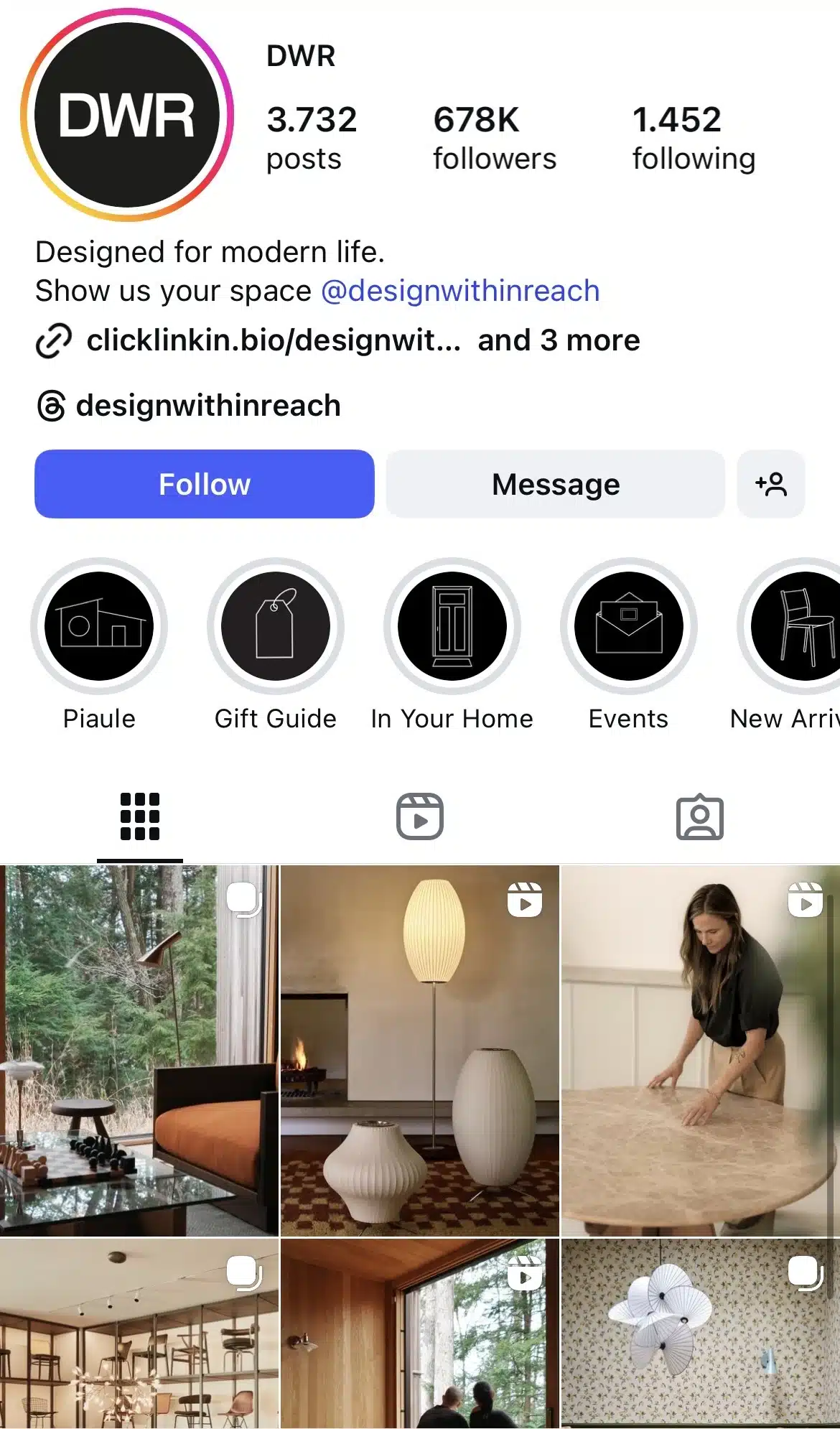This screenshot has width=840, height=1429.
Task: Tap the Reels tab icon
Action: point(420,815)
